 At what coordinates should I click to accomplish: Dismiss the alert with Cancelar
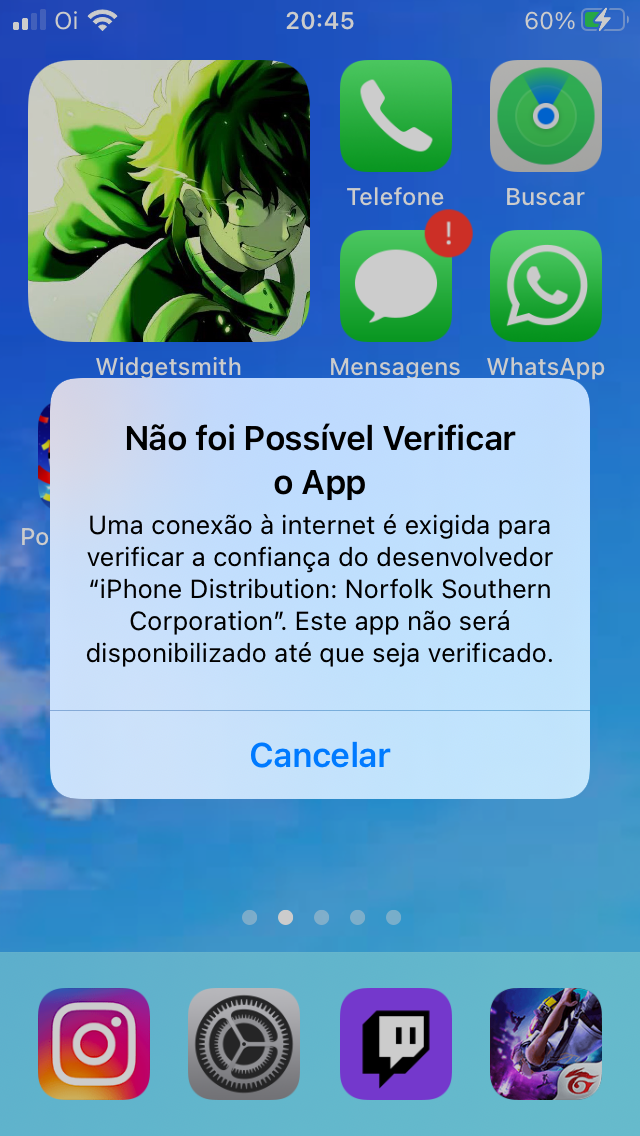coord(320,755)
